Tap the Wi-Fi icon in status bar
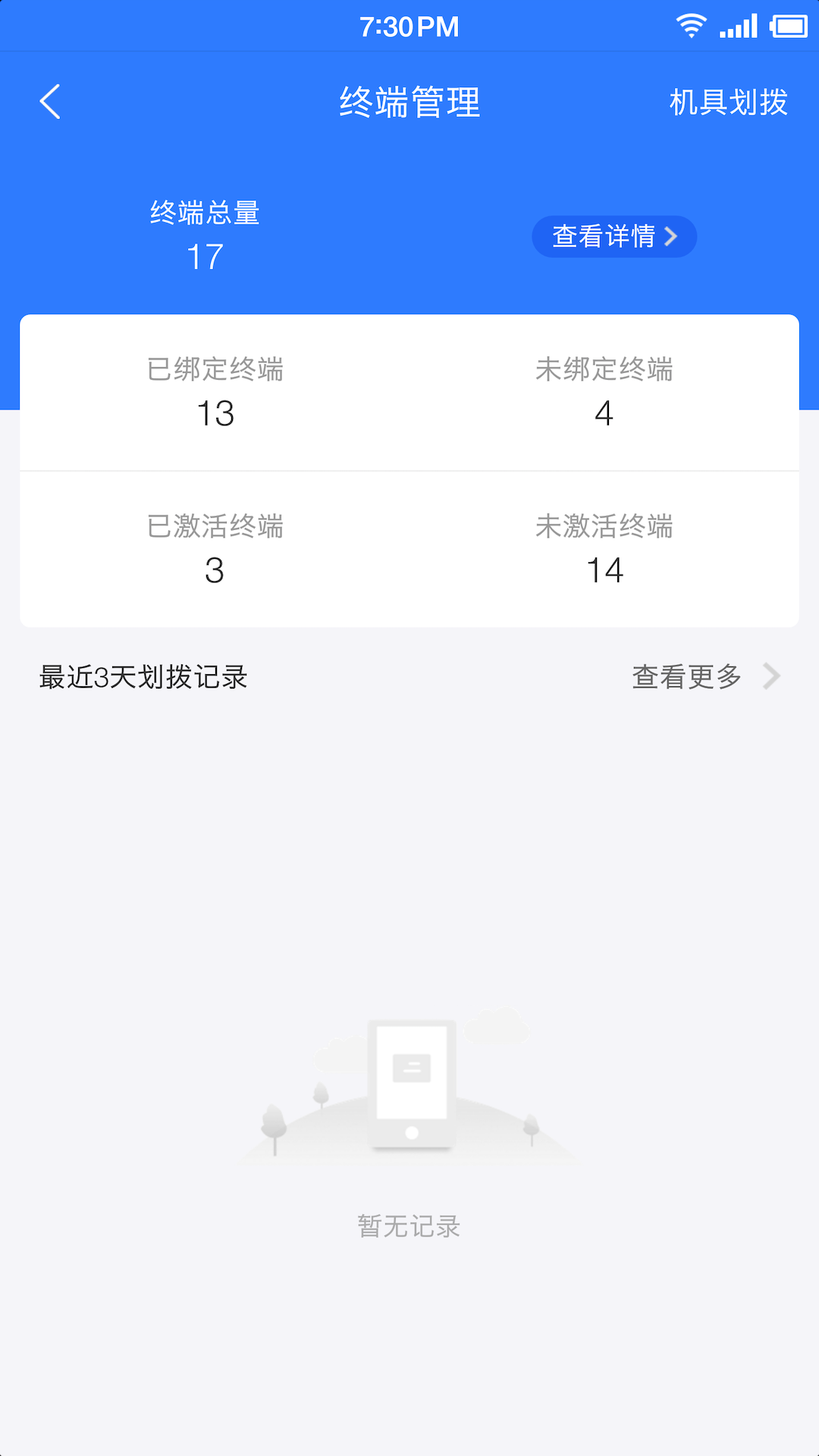 click(x=691, y=25)
